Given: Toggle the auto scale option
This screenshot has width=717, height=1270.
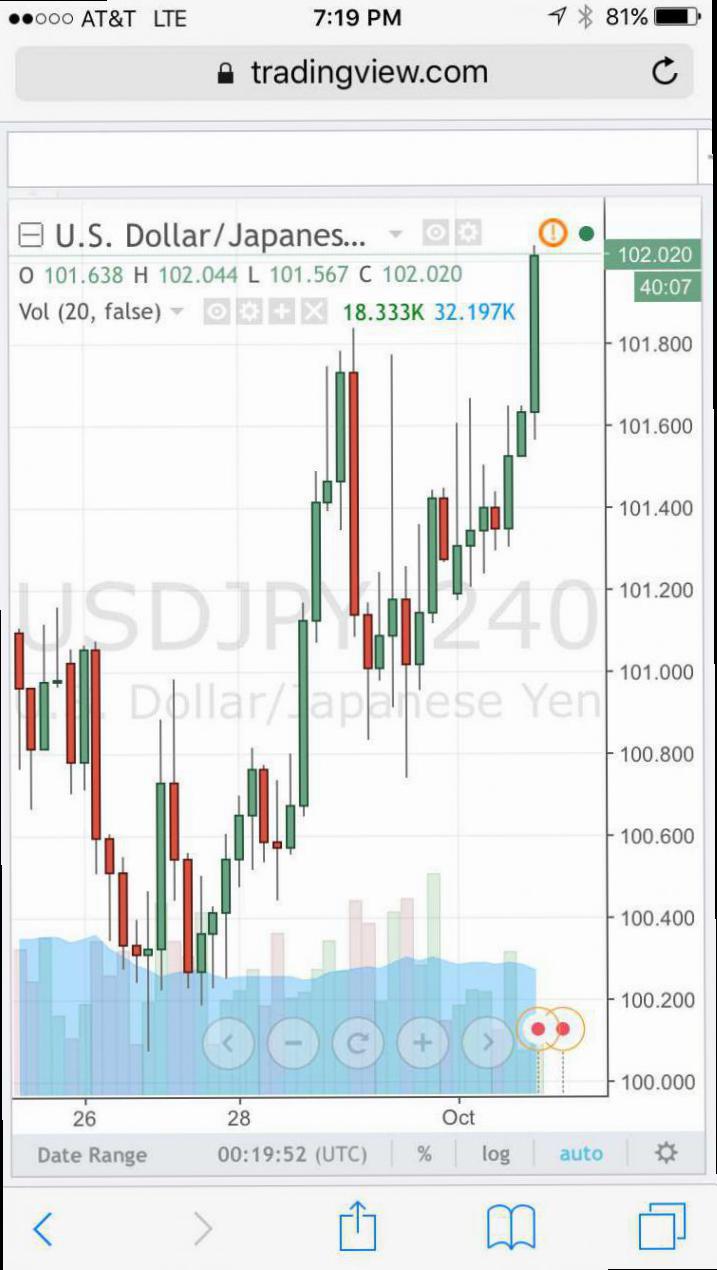Looking at the screenshot, I should 581,1154.
